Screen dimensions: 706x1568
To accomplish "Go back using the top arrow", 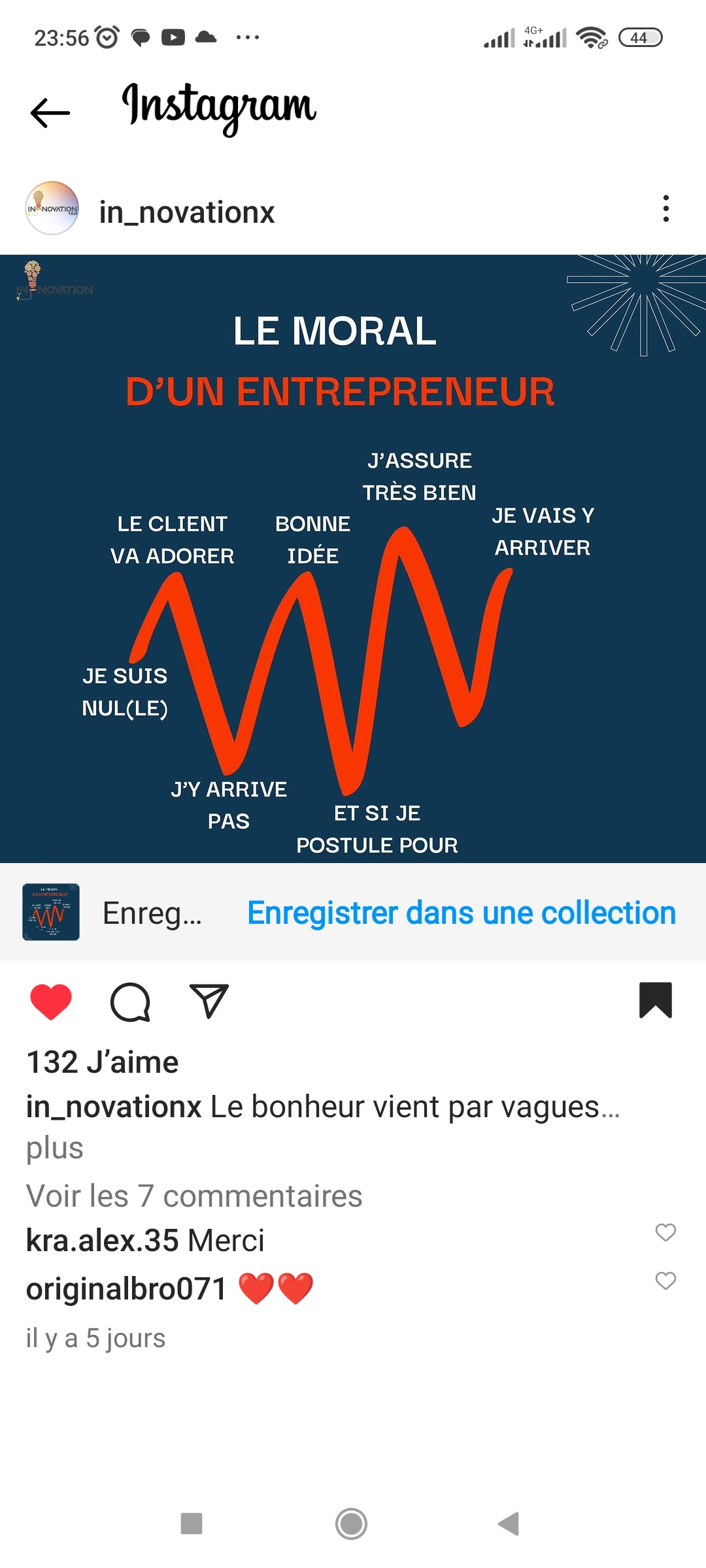I will (50, 113).
